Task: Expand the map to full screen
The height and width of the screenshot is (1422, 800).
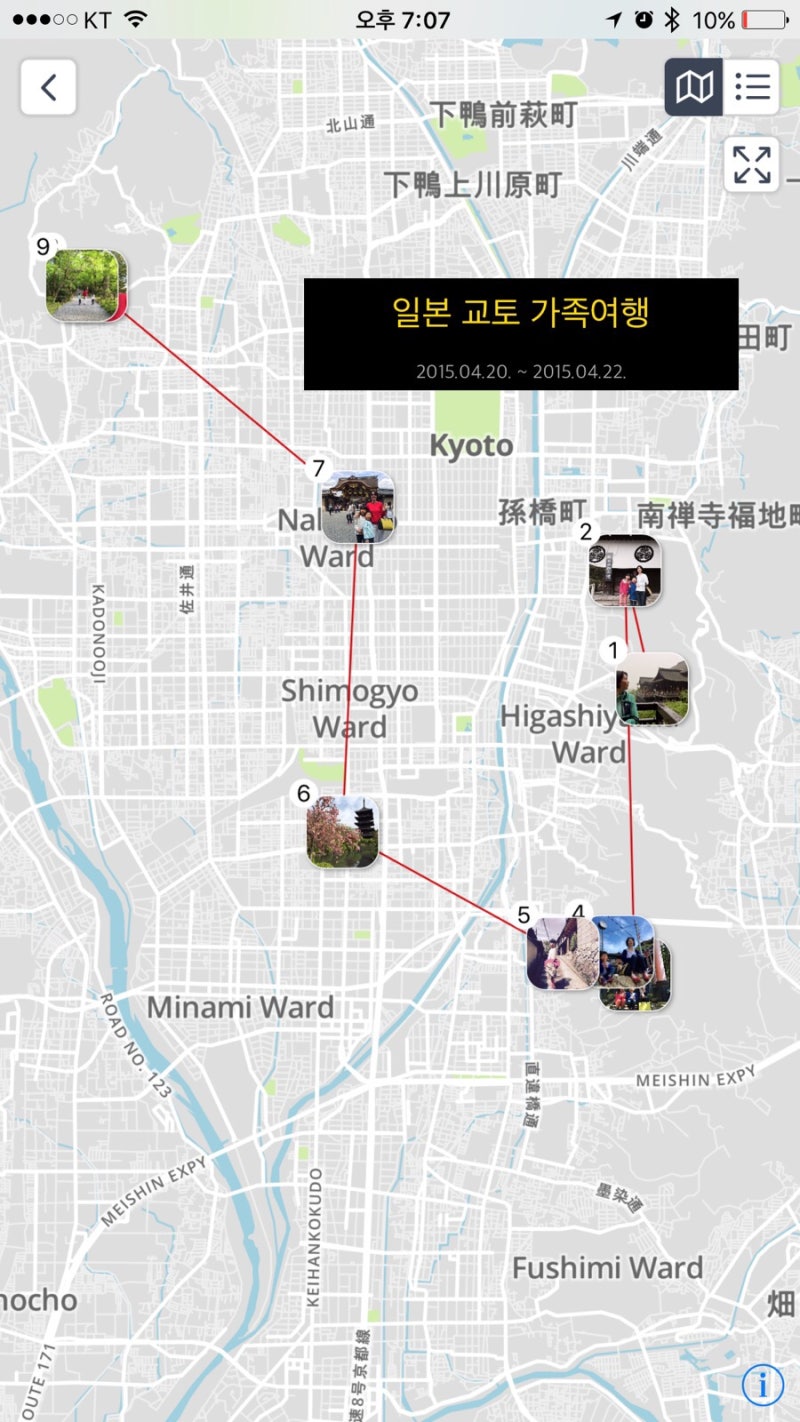Action: 752,164
